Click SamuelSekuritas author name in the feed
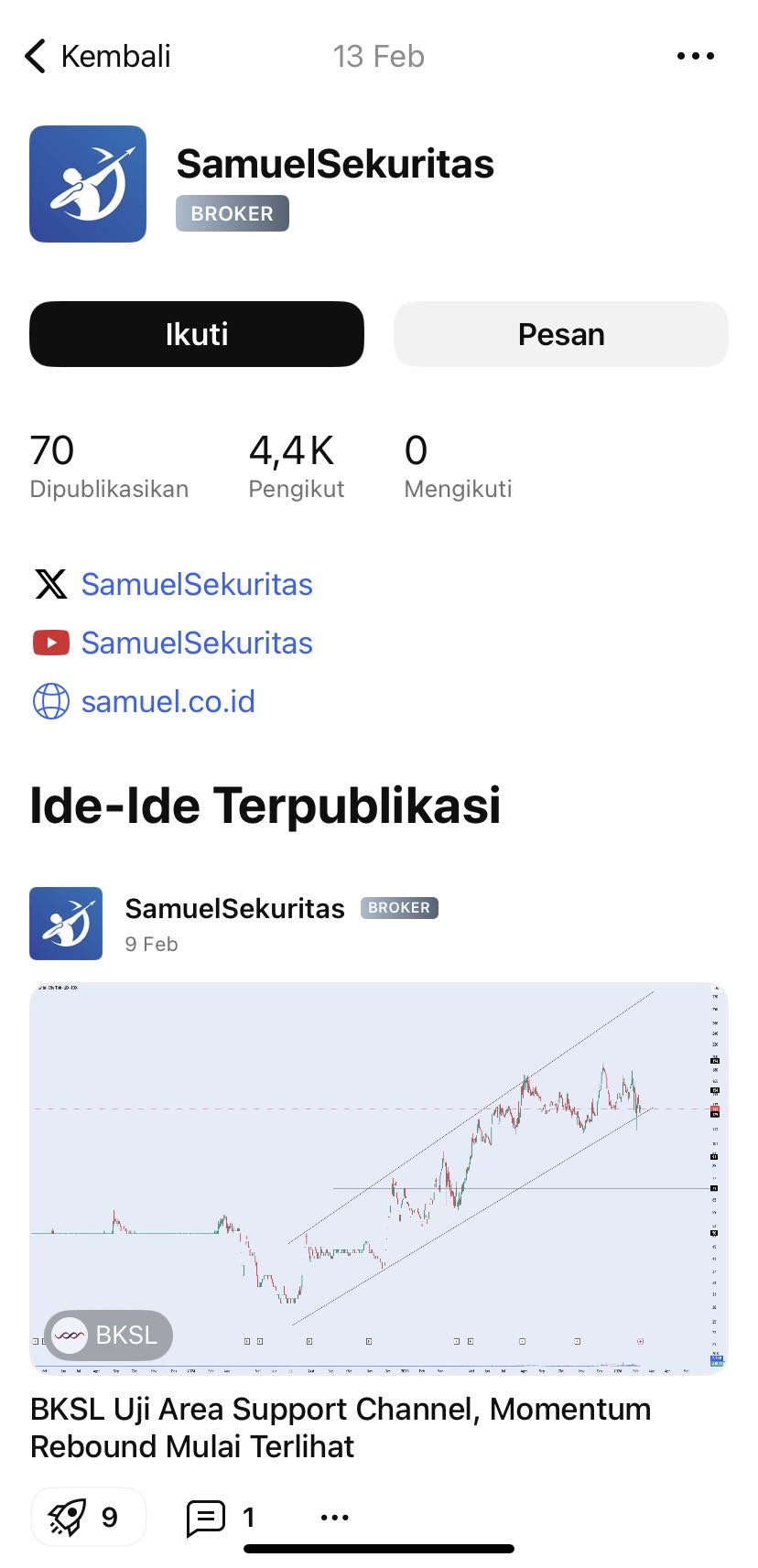758x1568 pixels. (234, 907)
